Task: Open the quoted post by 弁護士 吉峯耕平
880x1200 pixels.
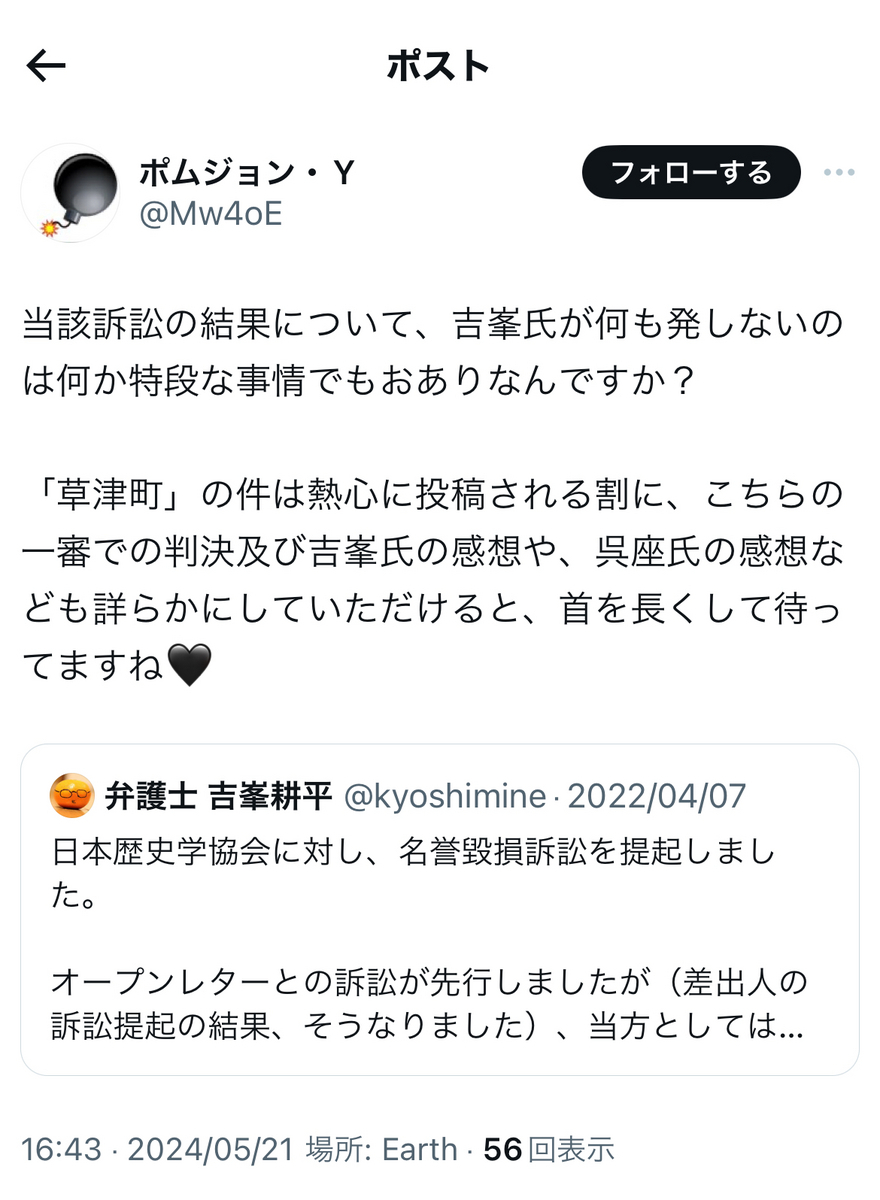Action: 439,908
